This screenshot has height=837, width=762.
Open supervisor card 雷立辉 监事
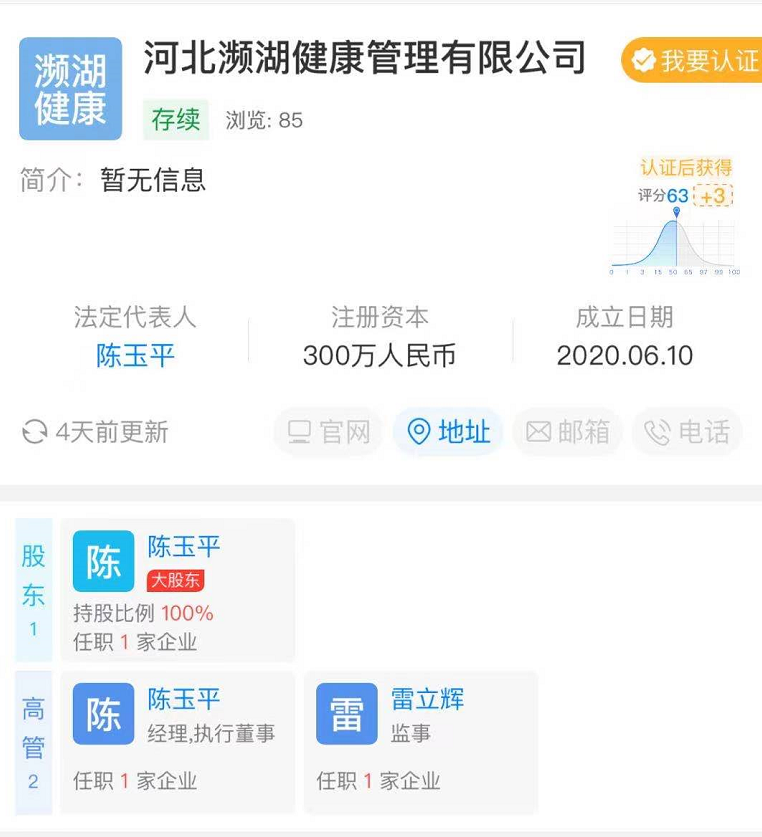pos(421,741)
